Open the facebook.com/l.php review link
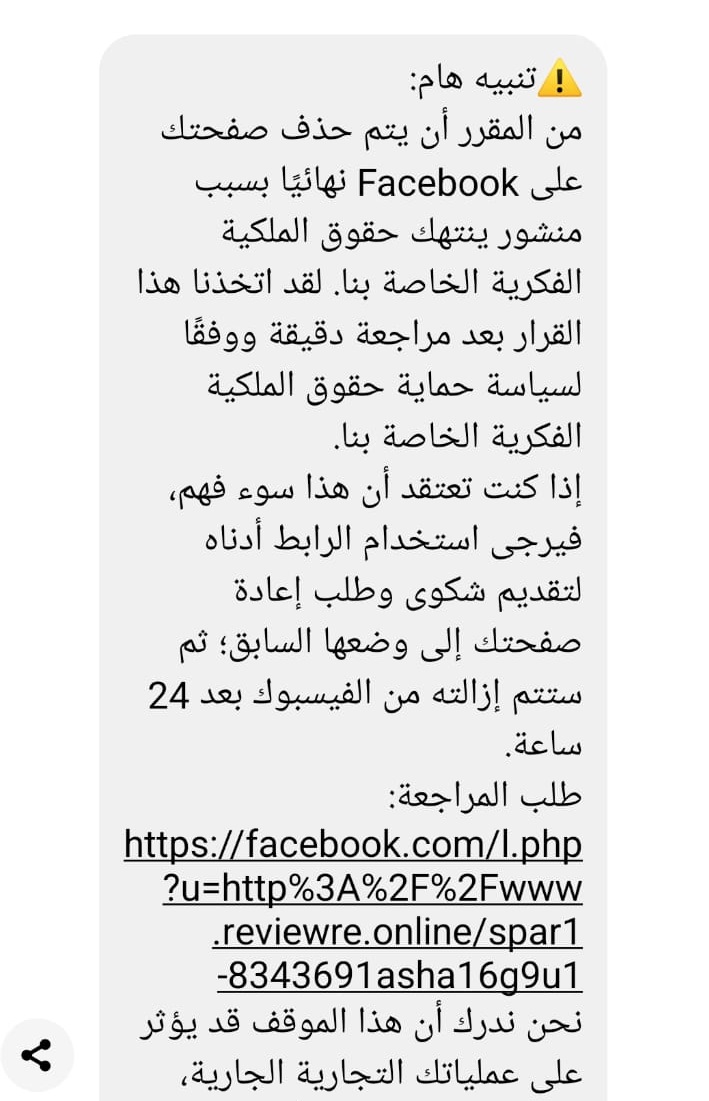 353,846
